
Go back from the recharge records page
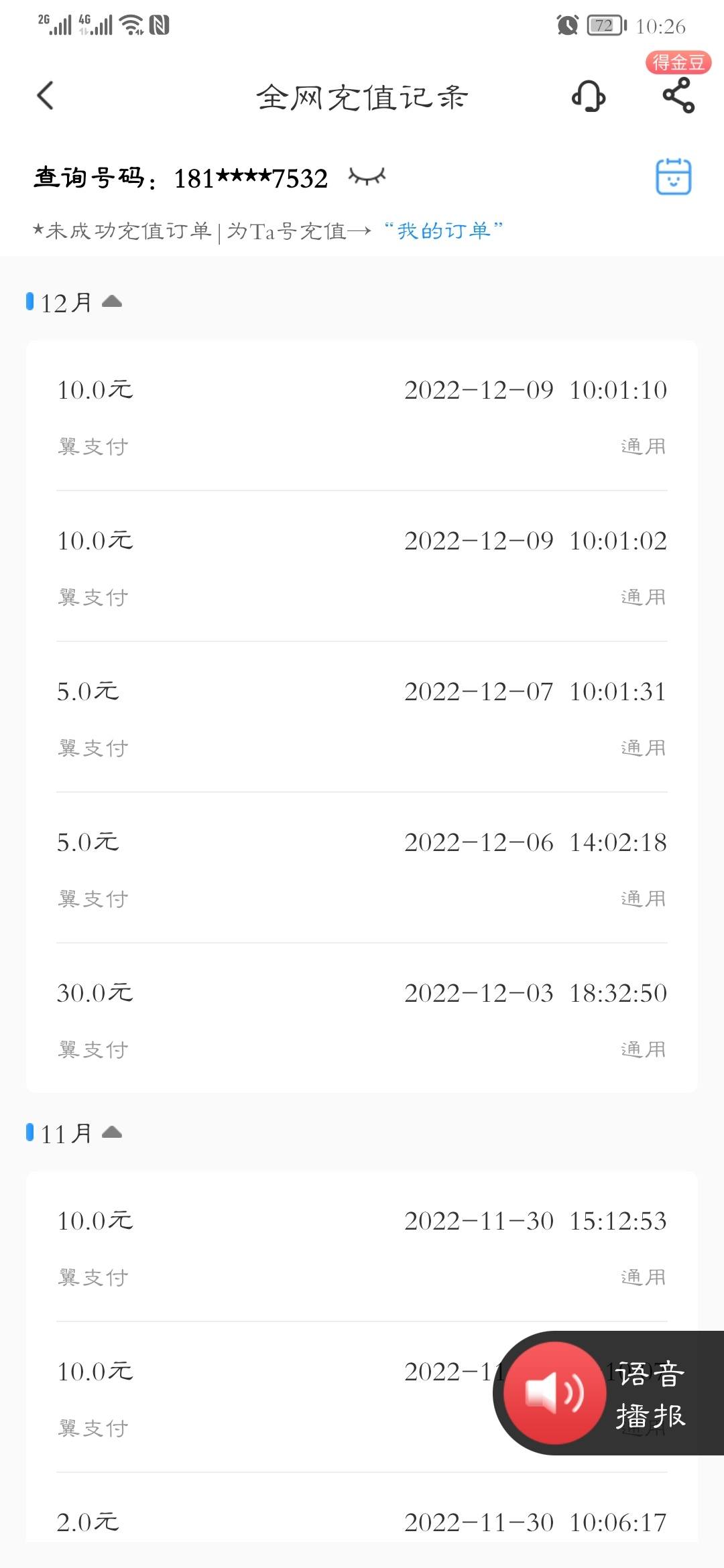[46, 96]
